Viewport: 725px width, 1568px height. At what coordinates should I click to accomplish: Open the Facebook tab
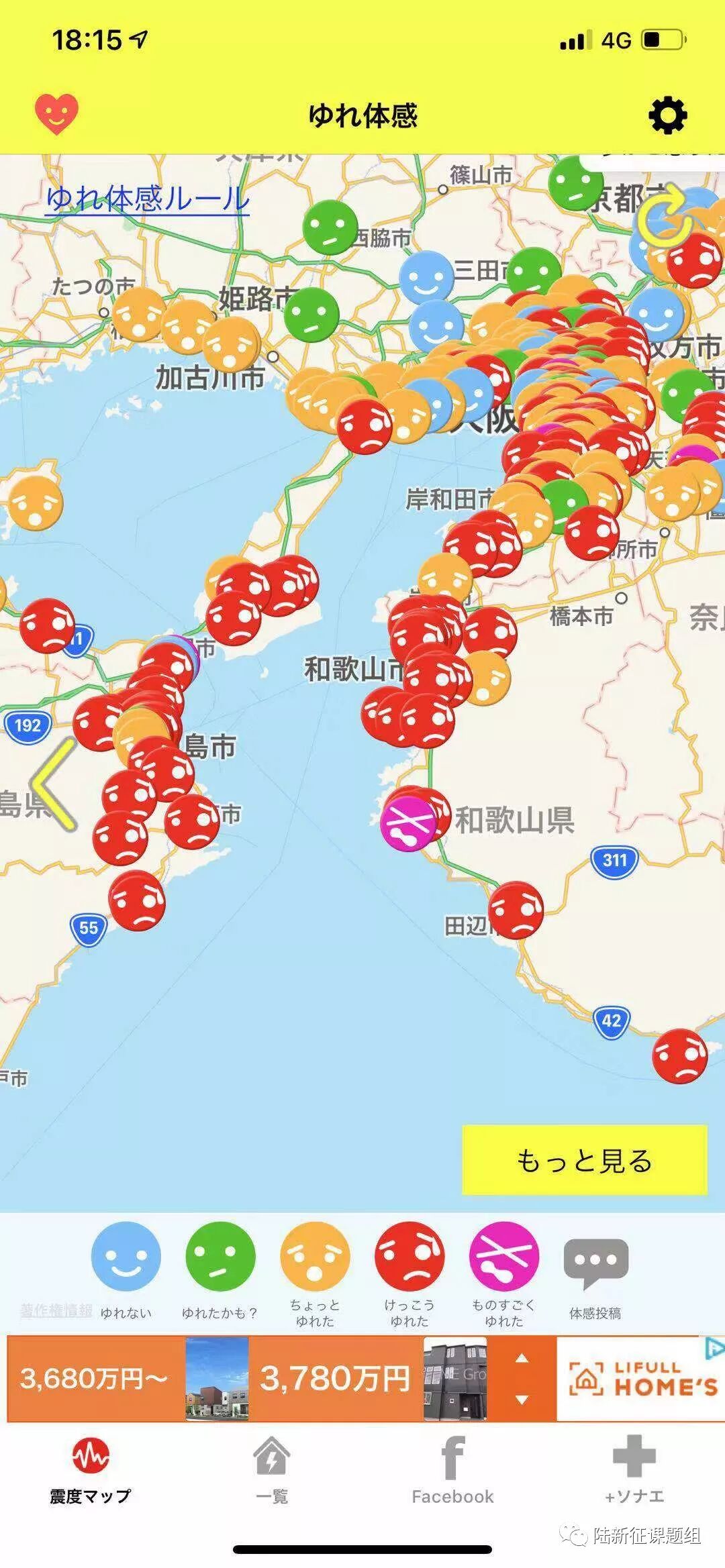[452, 1467]
